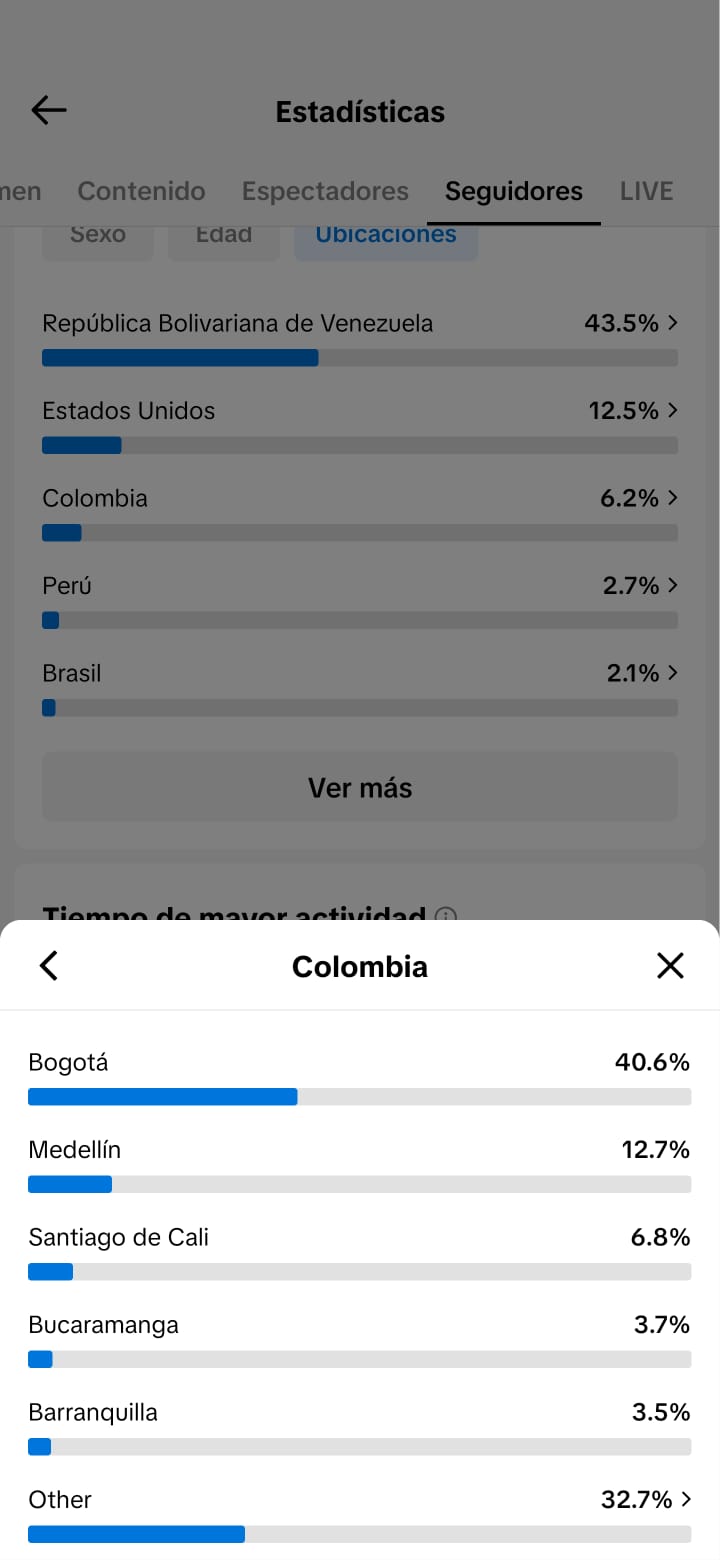720x1560 pixels.
Task: Switch to the Contenido tab
Action: coord(141,191)
